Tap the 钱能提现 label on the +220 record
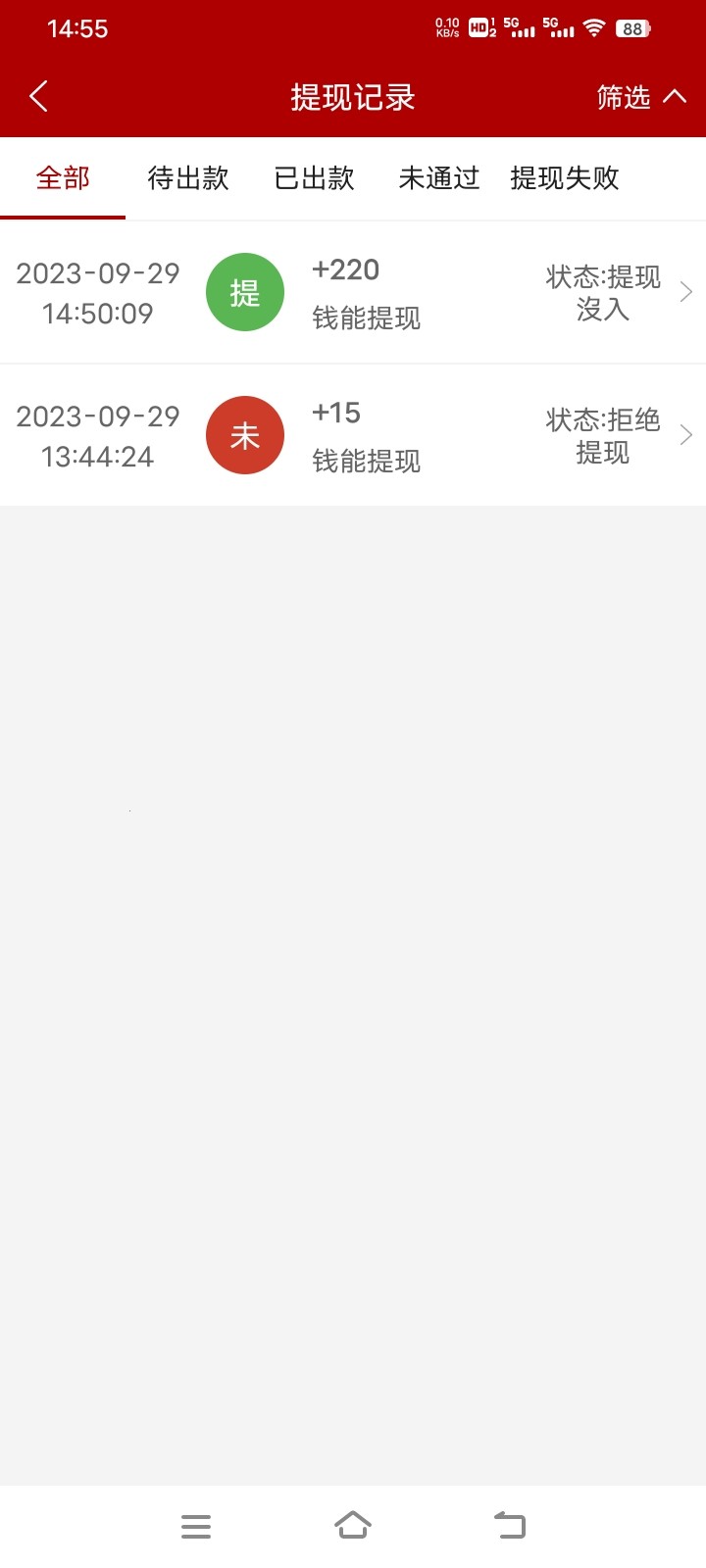Screen dimensions: 706x1568 pyautogui.click(x=367, y=318)
